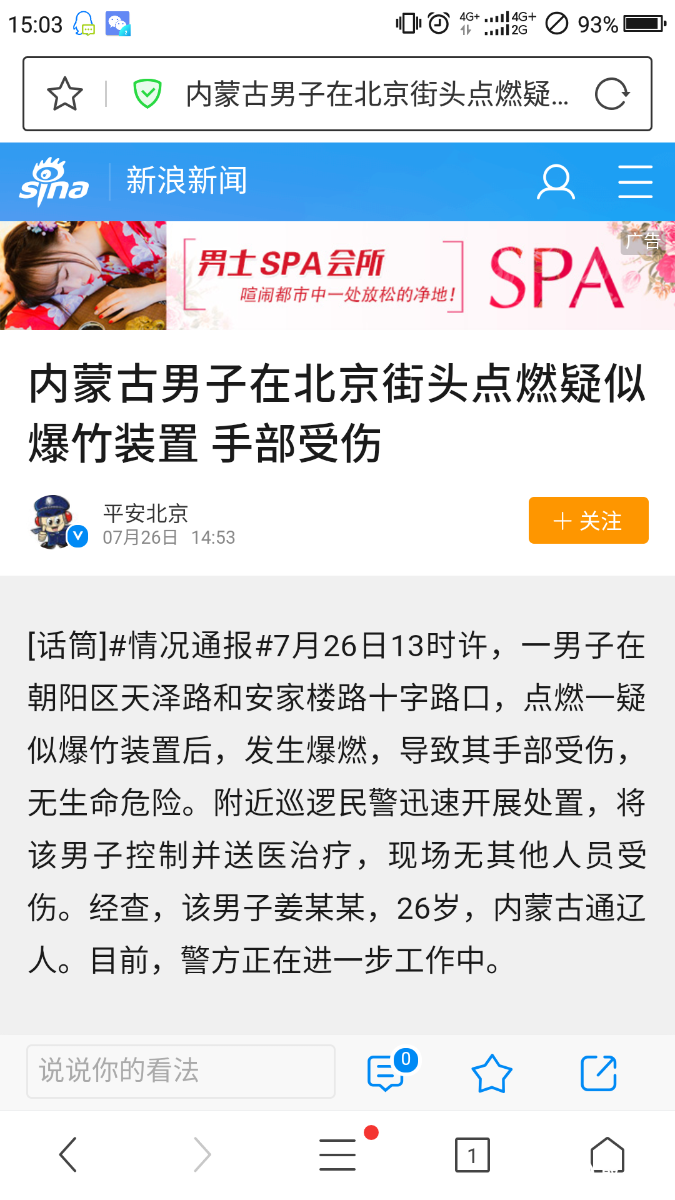Viewport: 675px width, 1200px height.
Task: Go back to the previous page
Action: [x=68, y=1155]
